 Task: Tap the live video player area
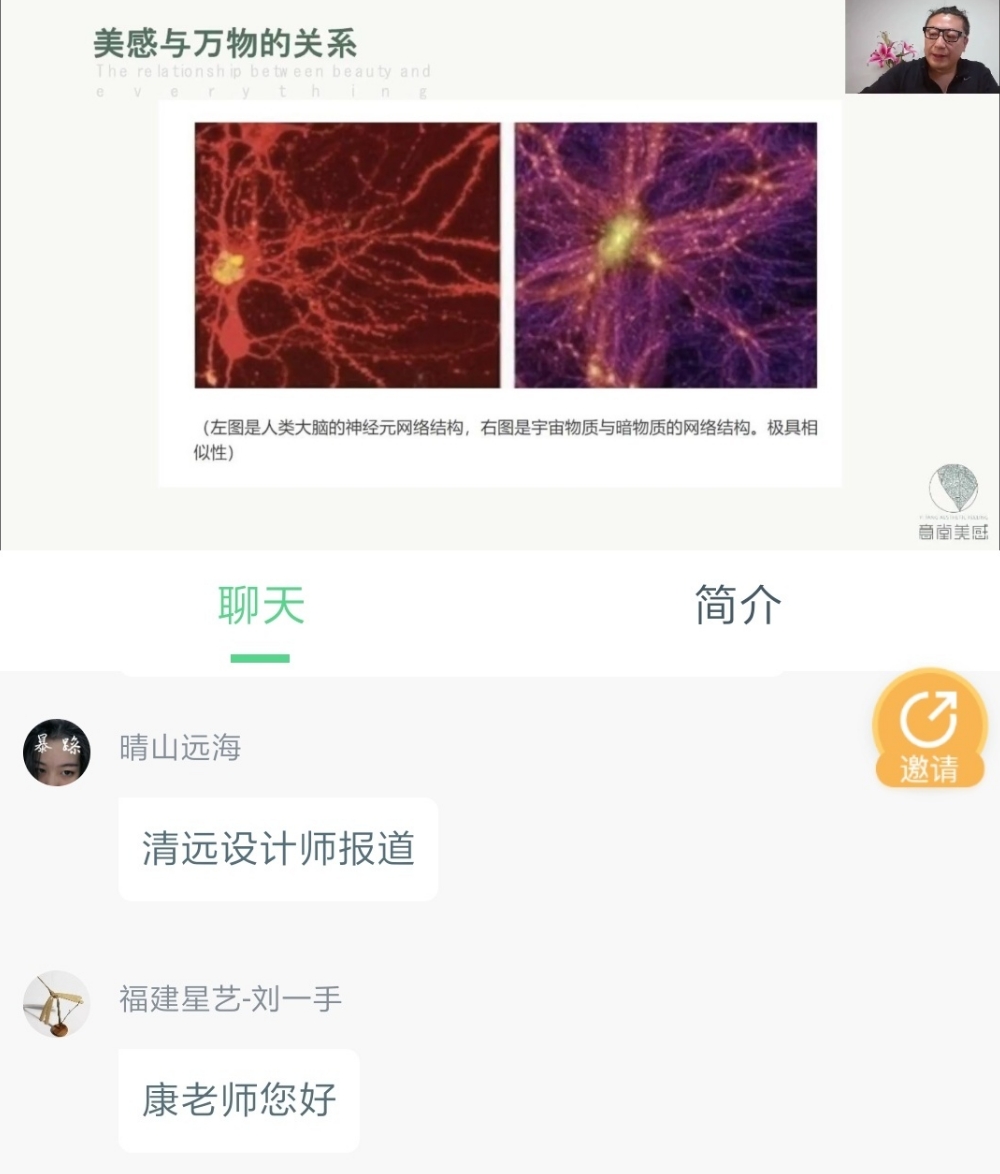pyautogui.click(x=500, y=275)
